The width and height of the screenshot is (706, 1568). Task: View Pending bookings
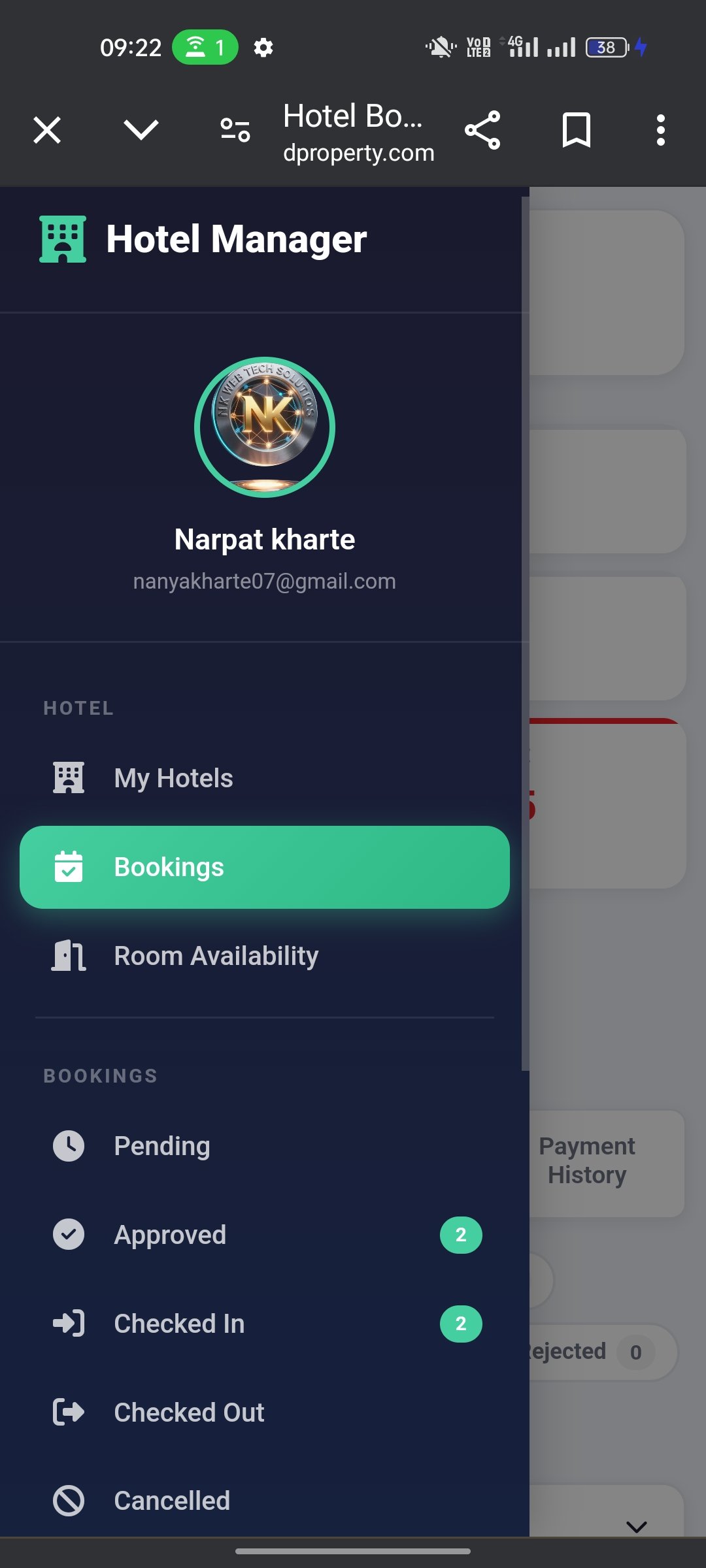pos(265,1146)
